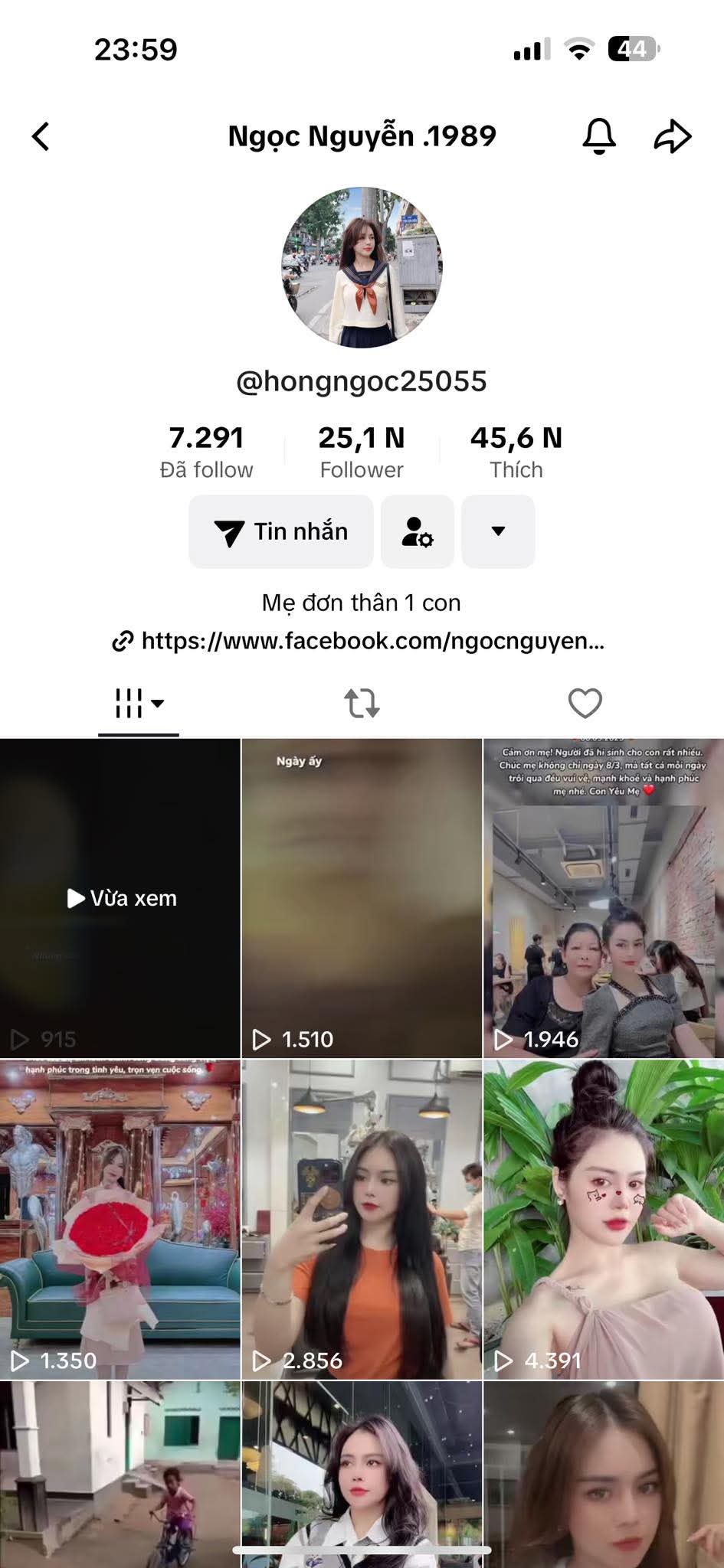
Task: Play the red bouquet video with 1.350 views
Action: [120, 1219]
